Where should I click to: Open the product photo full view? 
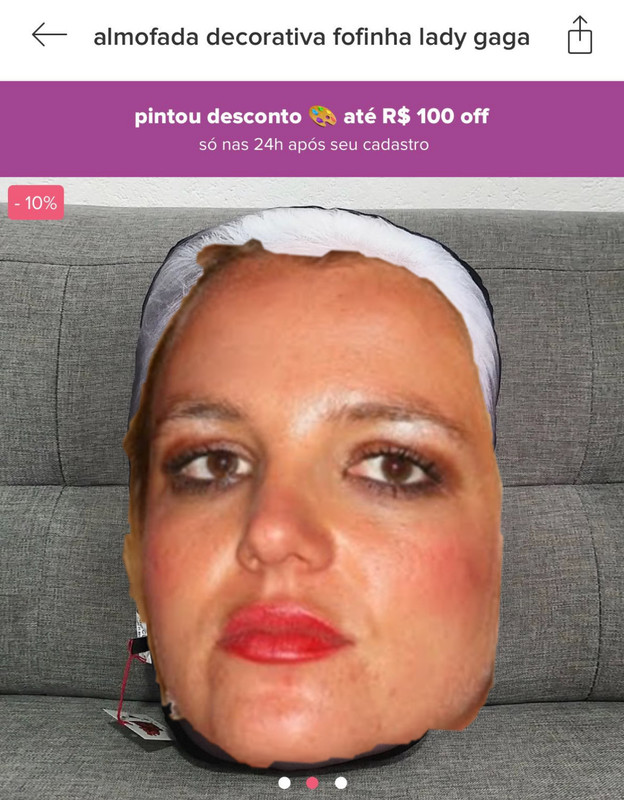pos(312,480)
